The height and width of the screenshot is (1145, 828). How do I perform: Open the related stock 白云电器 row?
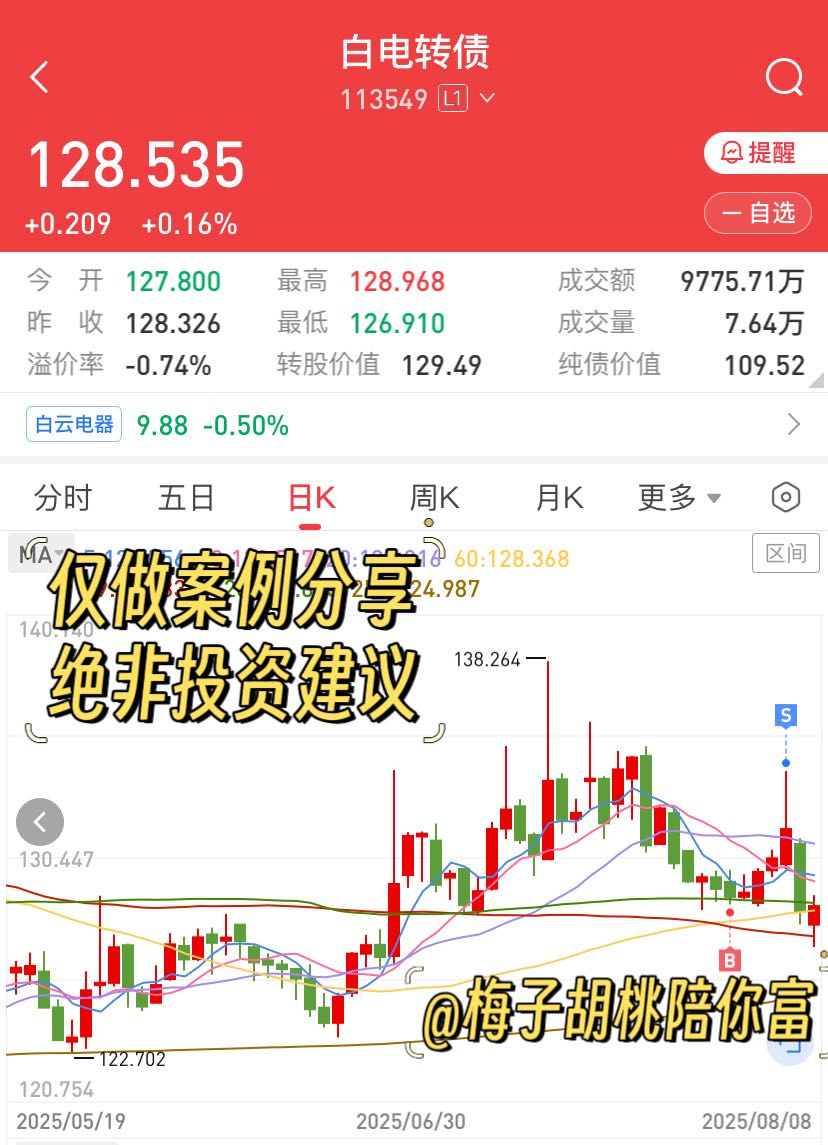point(414,425)
